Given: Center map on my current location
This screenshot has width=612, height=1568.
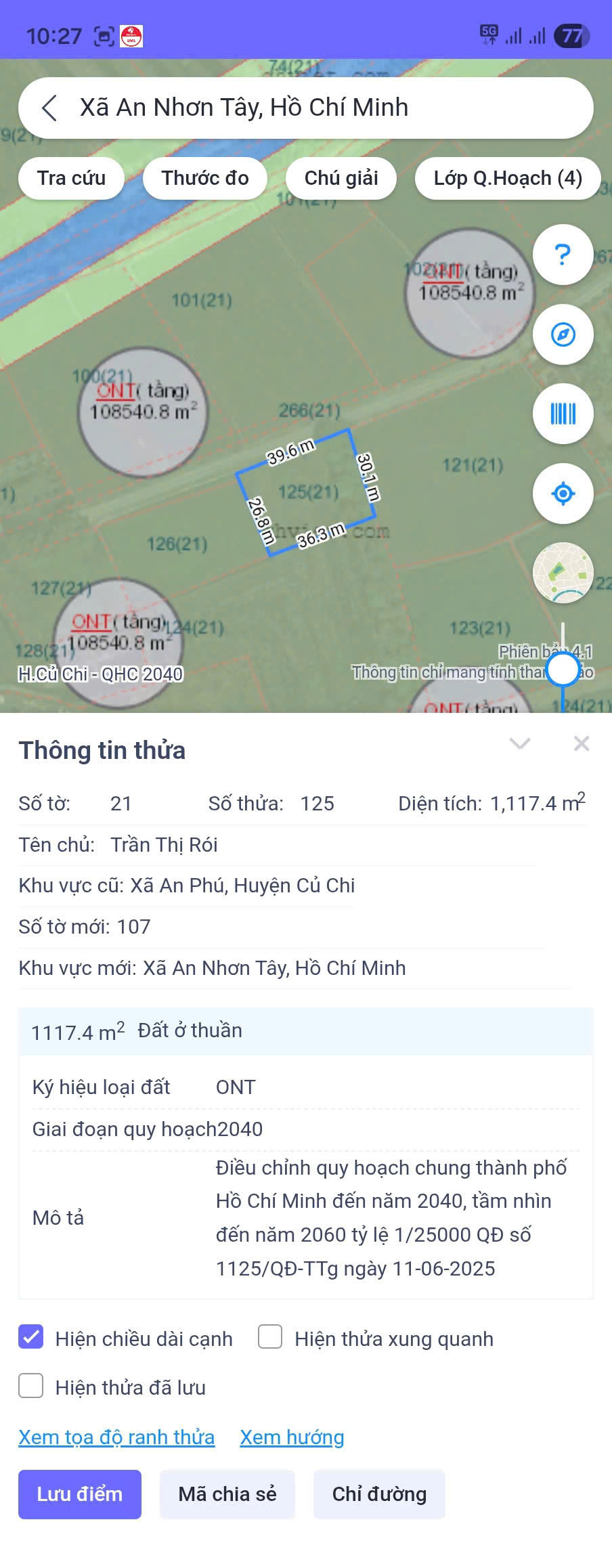Looking at the screenshot, I should (563, 494).
